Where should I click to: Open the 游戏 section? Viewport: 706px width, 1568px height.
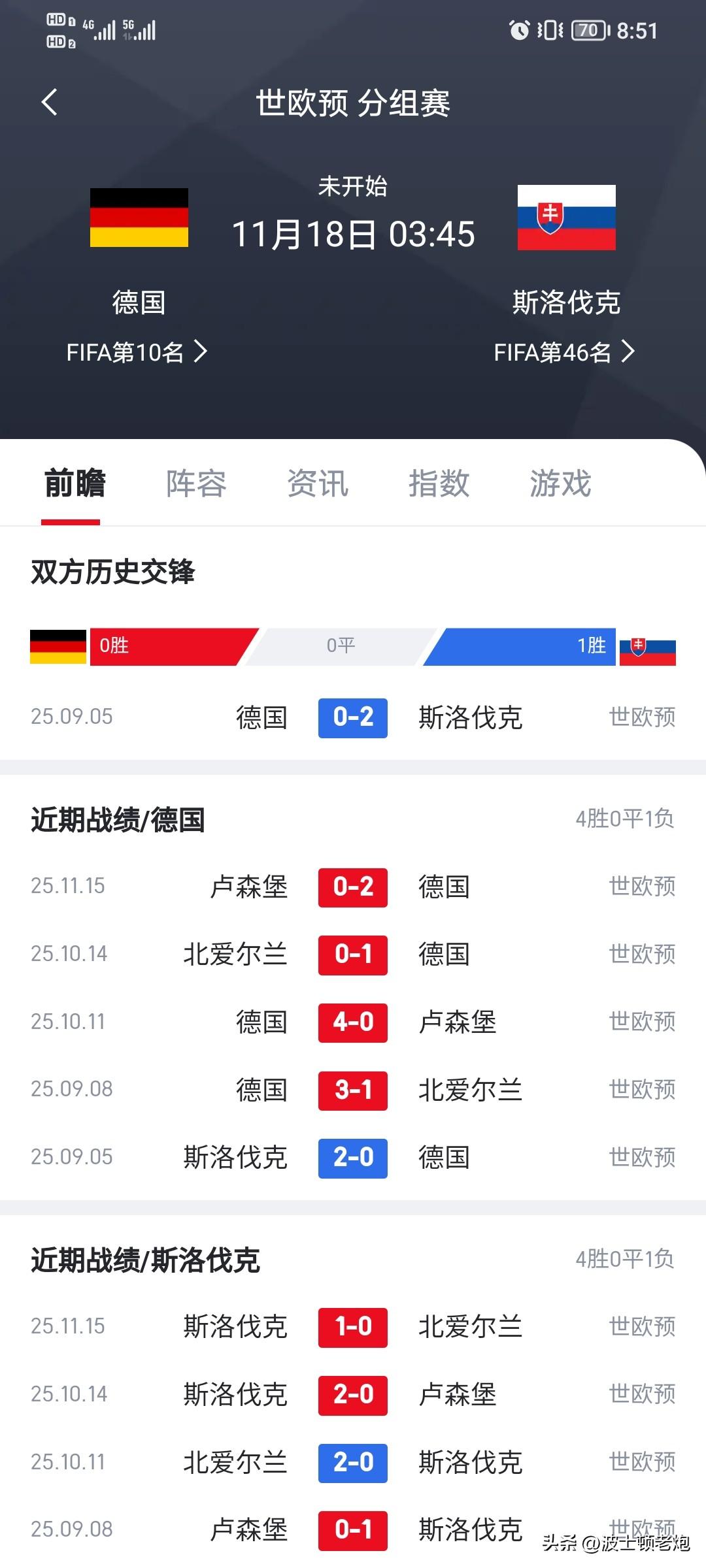(x=561, y=483)
